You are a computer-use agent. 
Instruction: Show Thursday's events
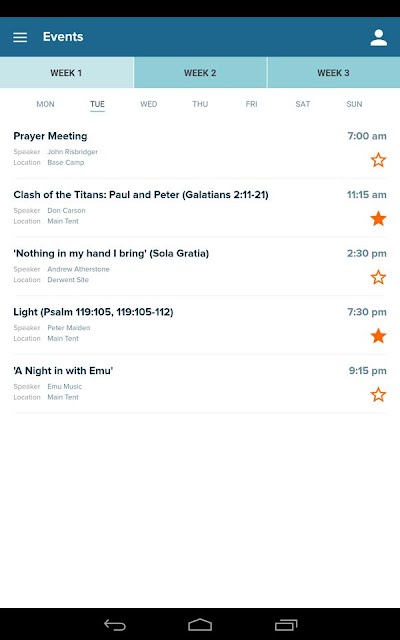[200, 104]
